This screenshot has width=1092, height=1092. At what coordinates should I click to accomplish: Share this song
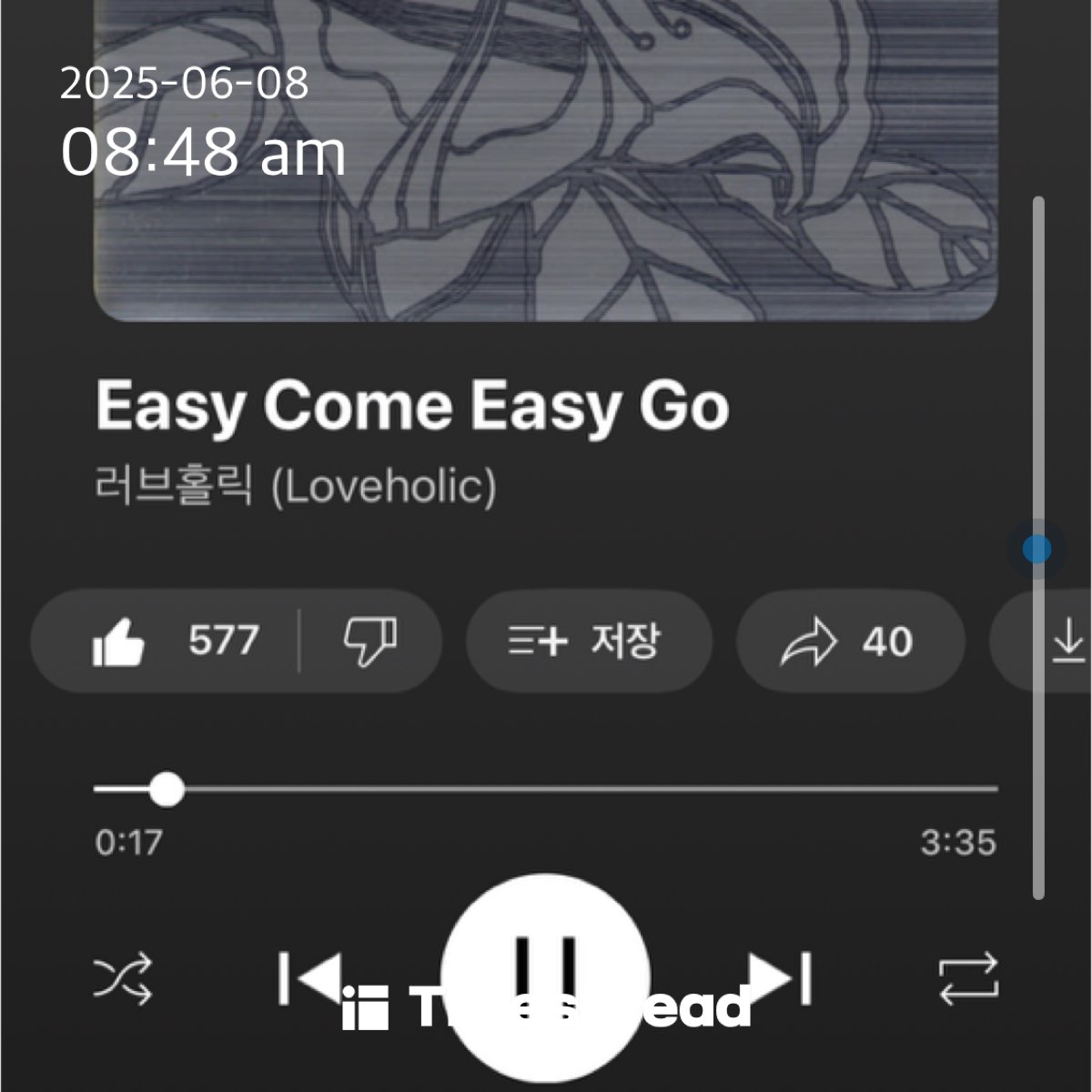coord(848,642)
